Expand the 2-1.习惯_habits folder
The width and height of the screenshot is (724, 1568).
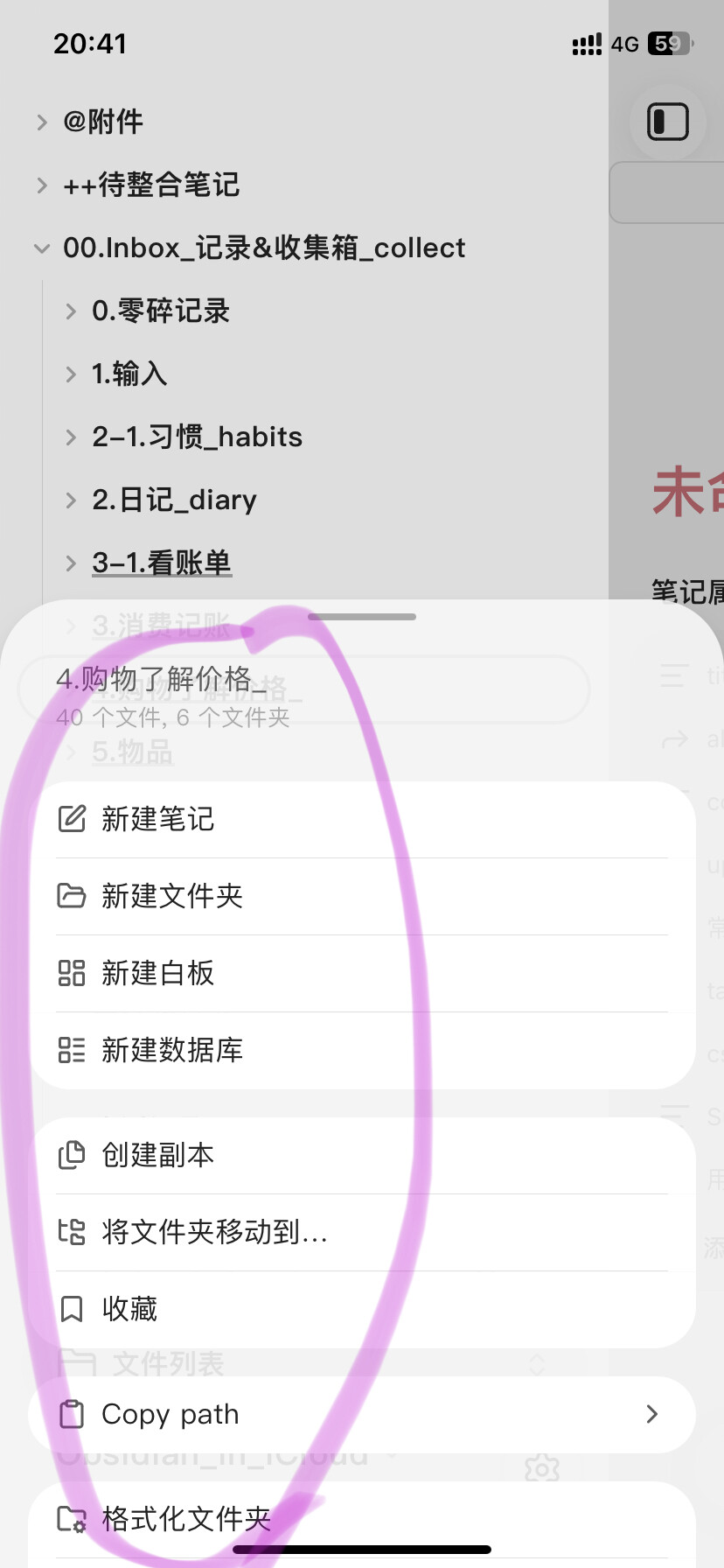[x=71, y=437]
